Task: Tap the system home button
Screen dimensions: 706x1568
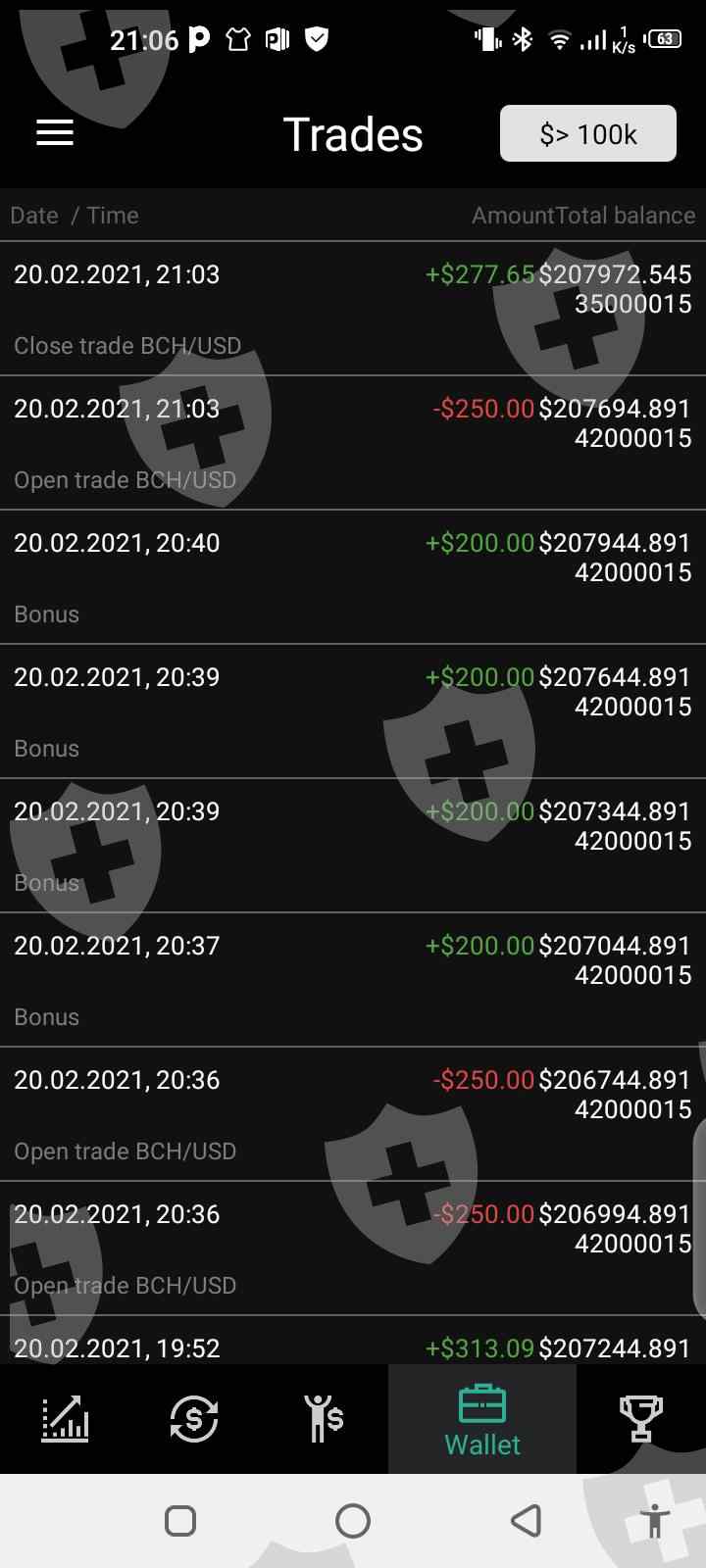Action: [353, 1521]
